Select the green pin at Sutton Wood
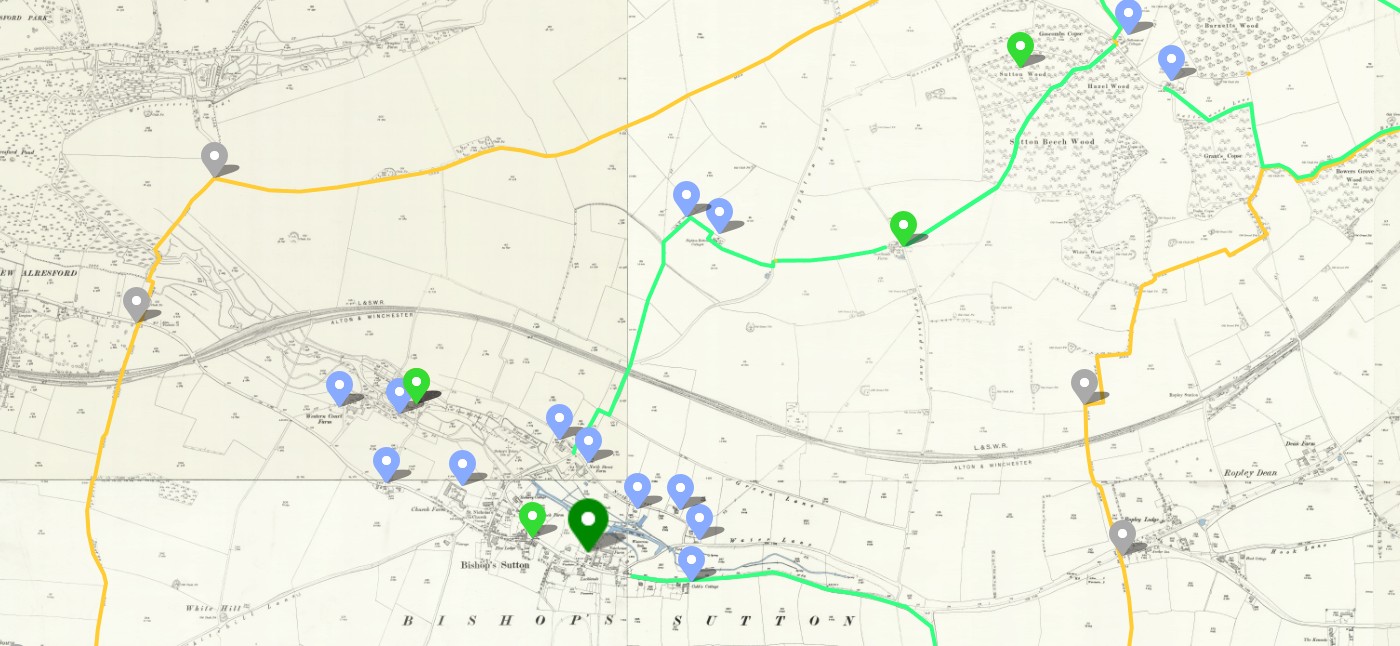The image size is (1400, 646). pos(1019,46)
